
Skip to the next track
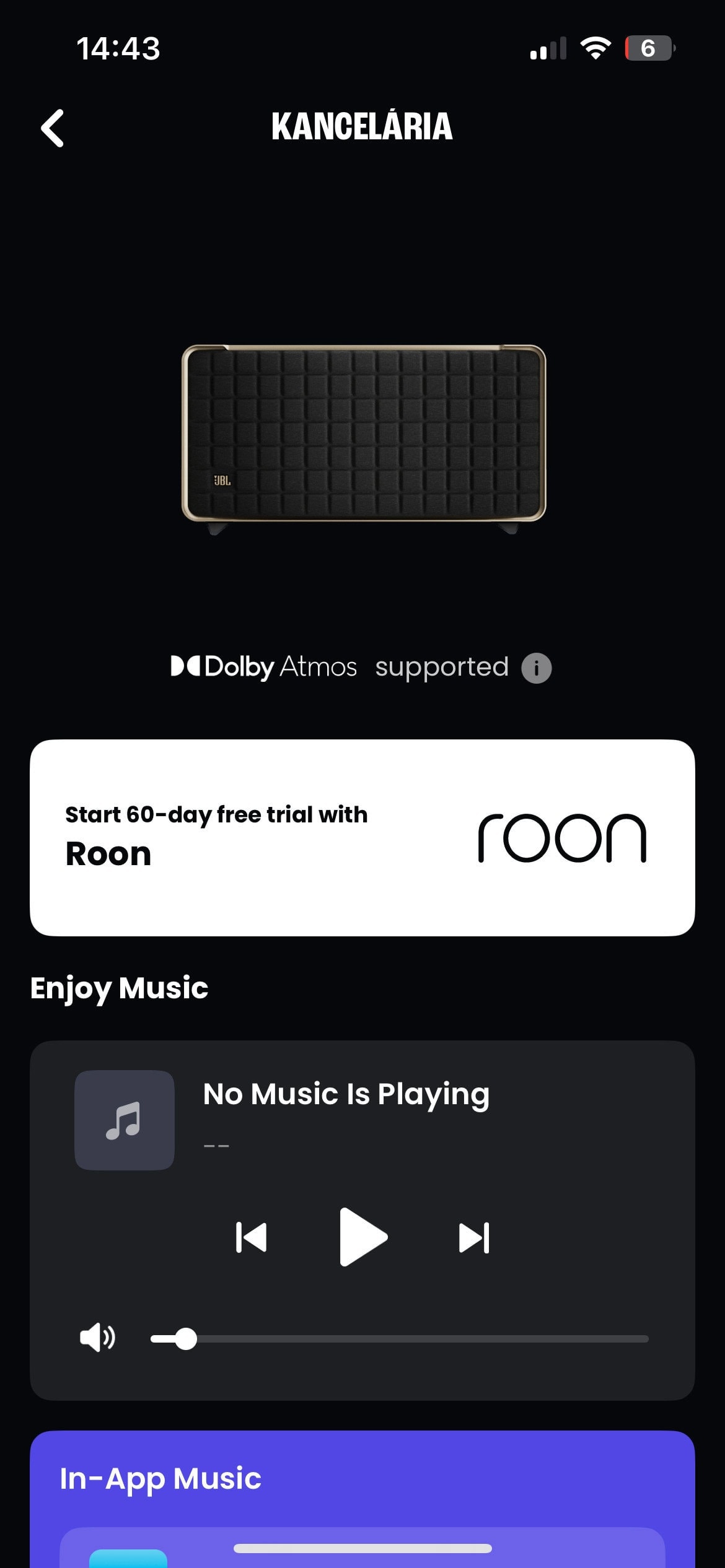(474, 1237)
